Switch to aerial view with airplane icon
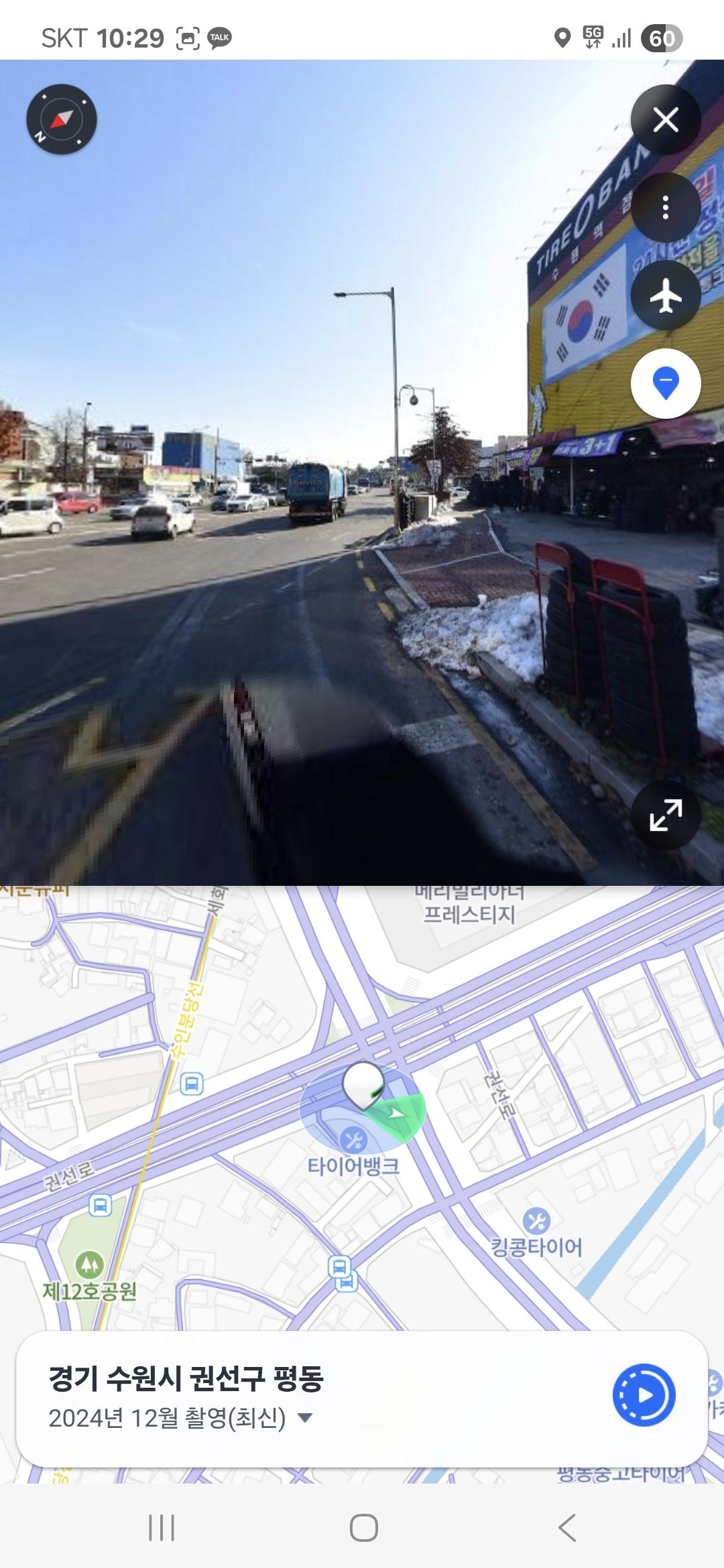This screenshot has height=1568, width=724. 665,296
